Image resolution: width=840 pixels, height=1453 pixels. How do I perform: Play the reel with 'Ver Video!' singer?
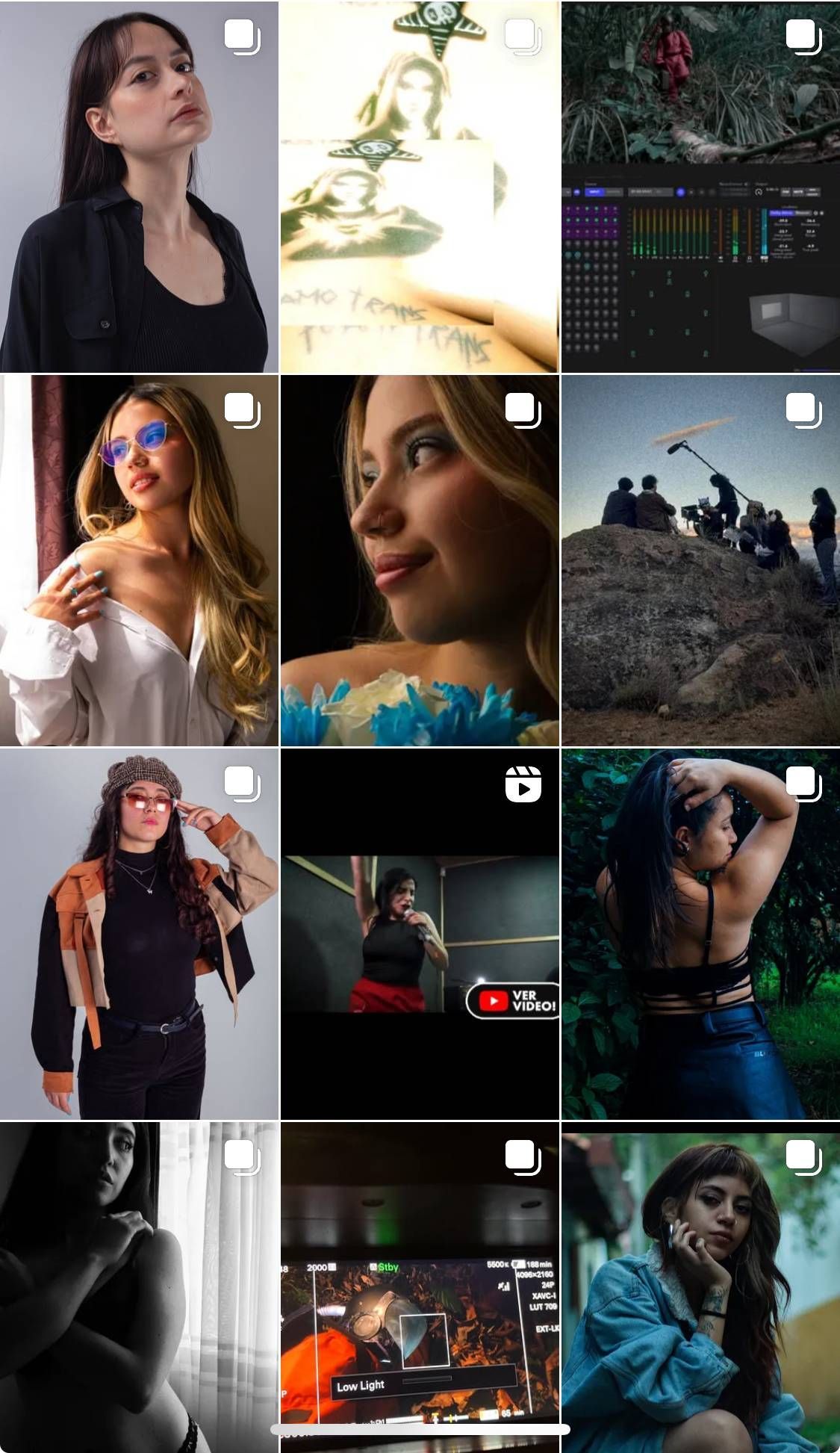click(x=419, y=934)
